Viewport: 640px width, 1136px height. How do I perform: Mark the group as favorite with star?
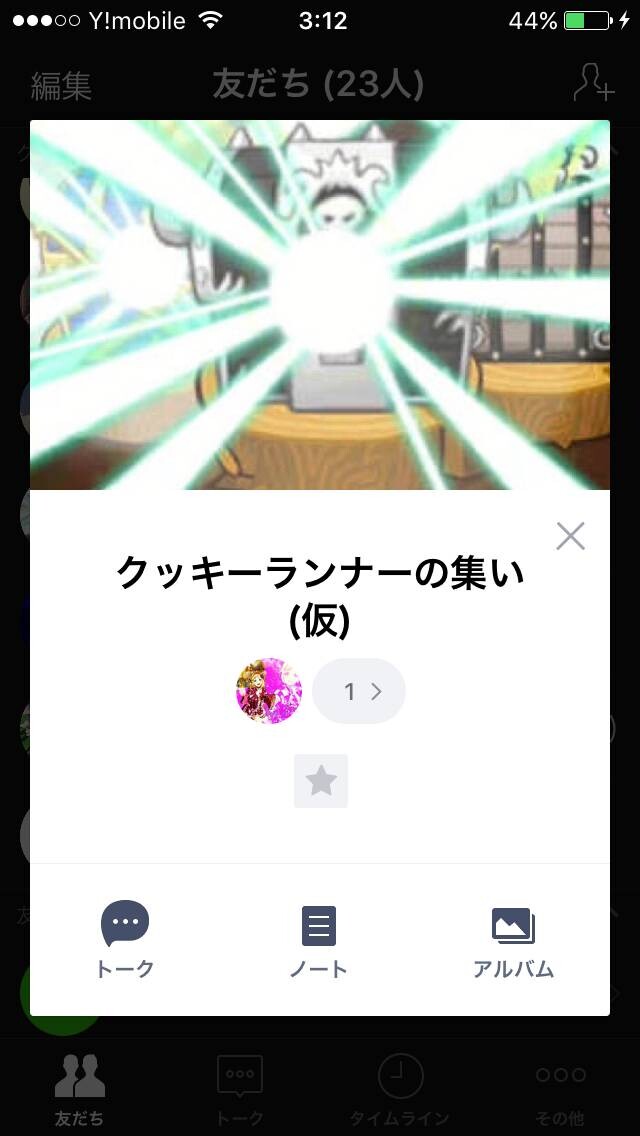point(321,781)
